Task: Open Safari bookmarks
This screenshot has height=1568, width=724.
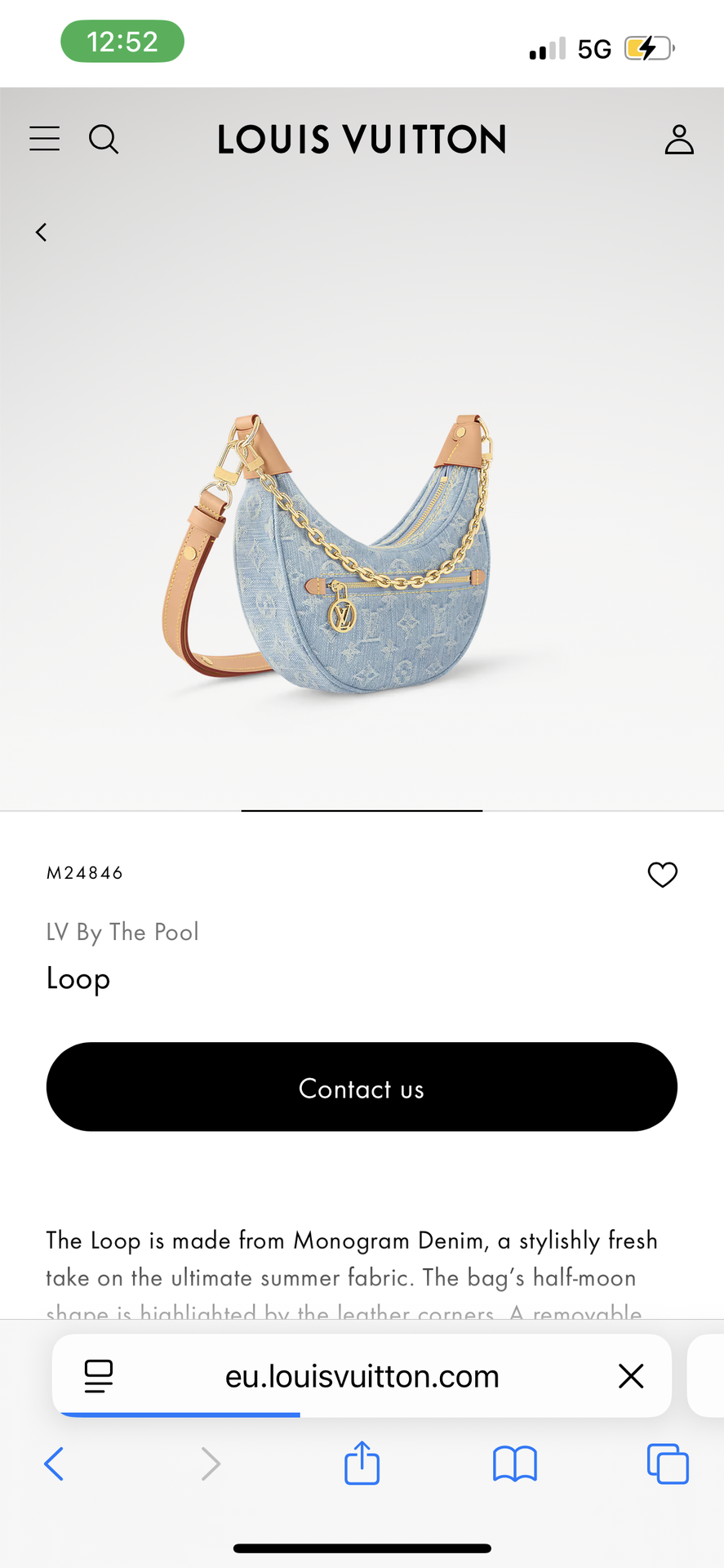Action: [515, 1463]
